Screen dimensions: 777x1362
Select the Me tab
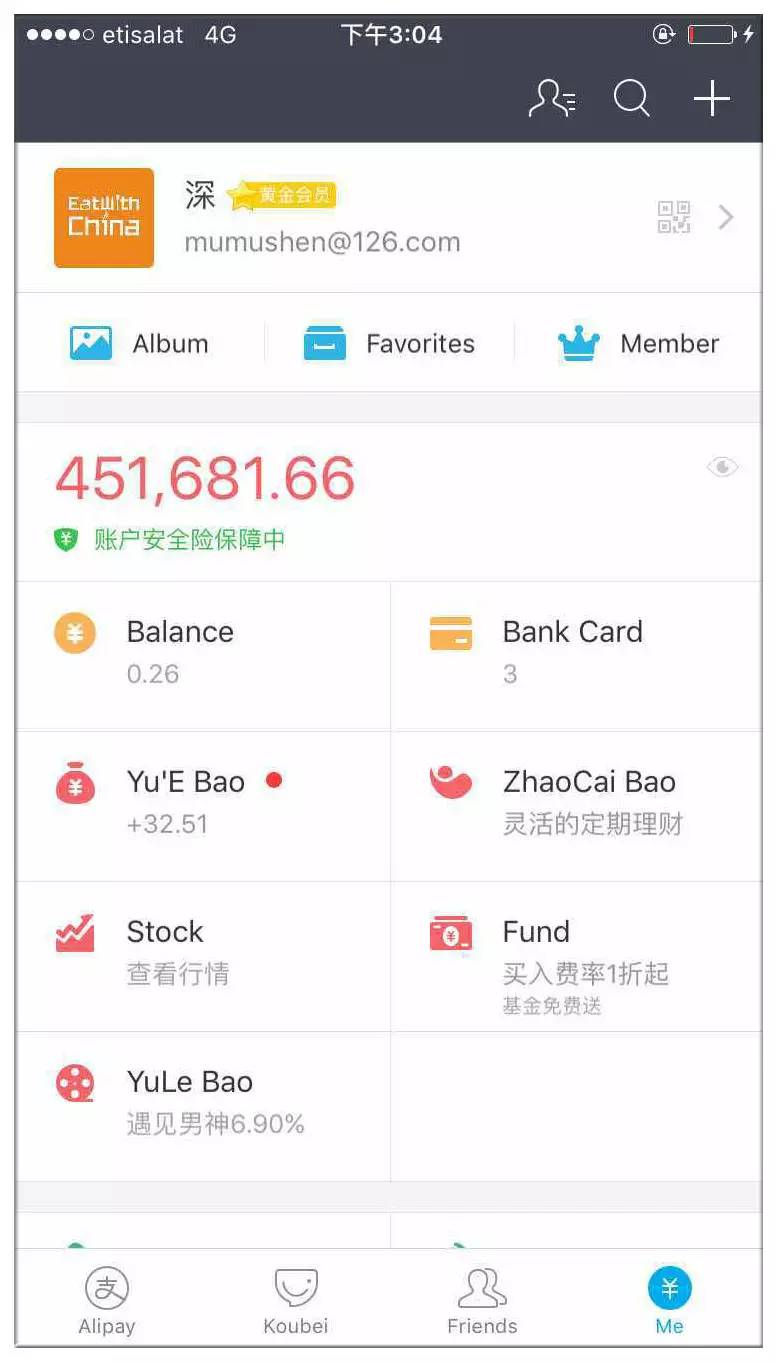pos(670,1301)
